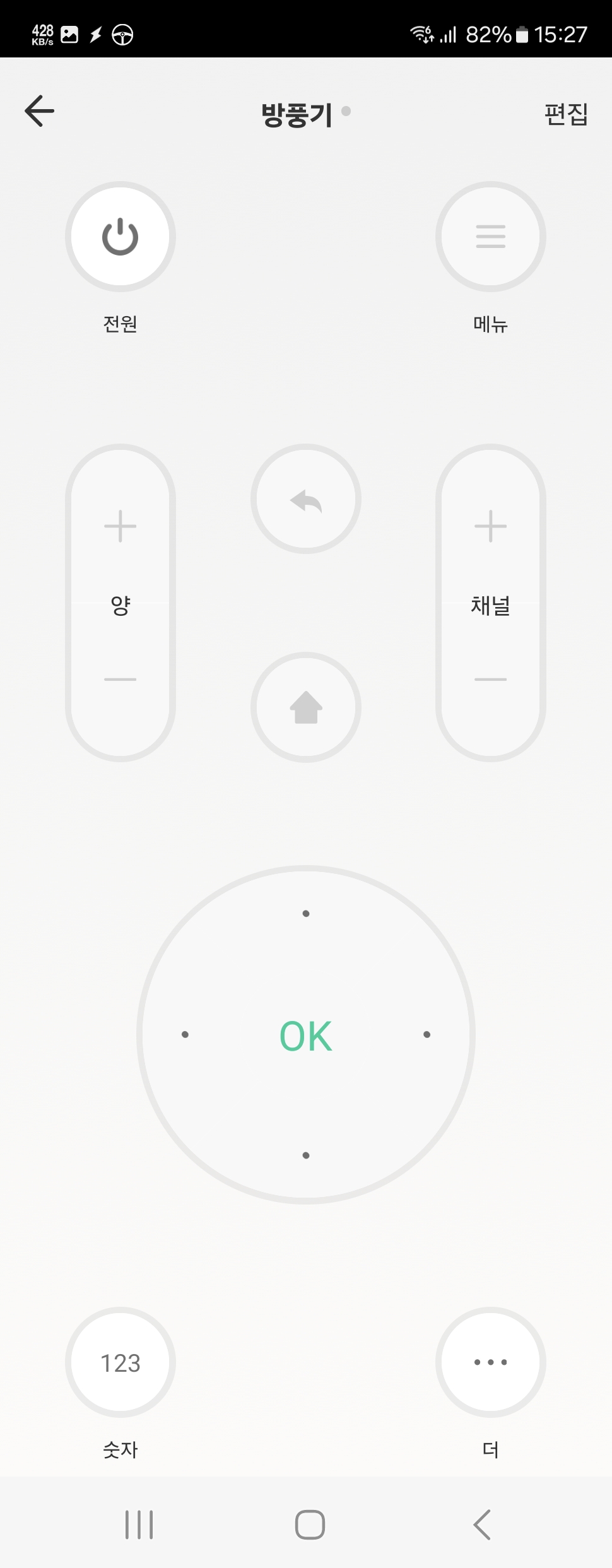
Task: Tap the house-shaped home button
Action: point(306,707)
